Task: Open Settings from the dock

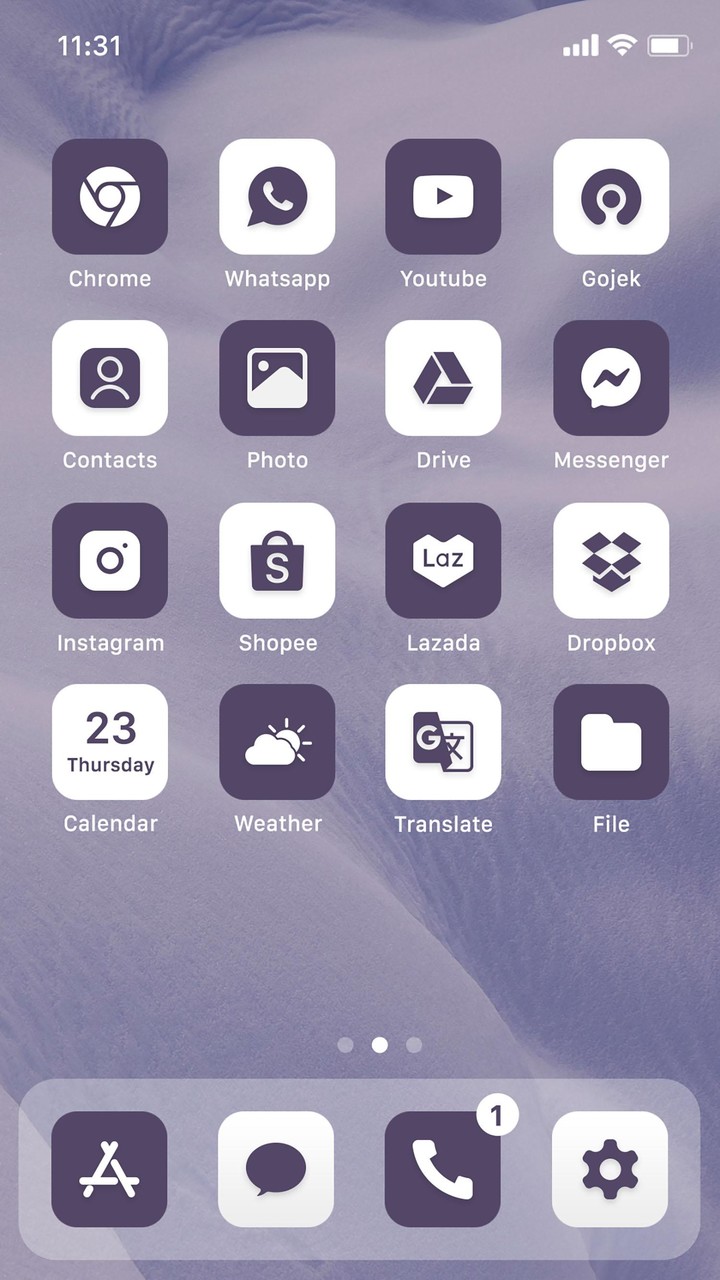Action: [611, 1168]
